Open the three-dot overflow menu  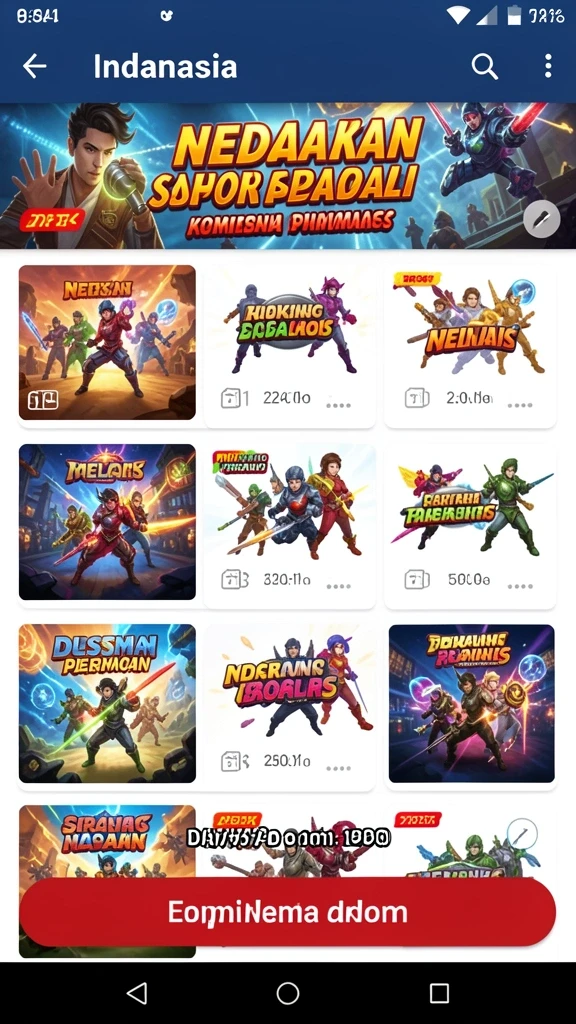click(547, 66)
